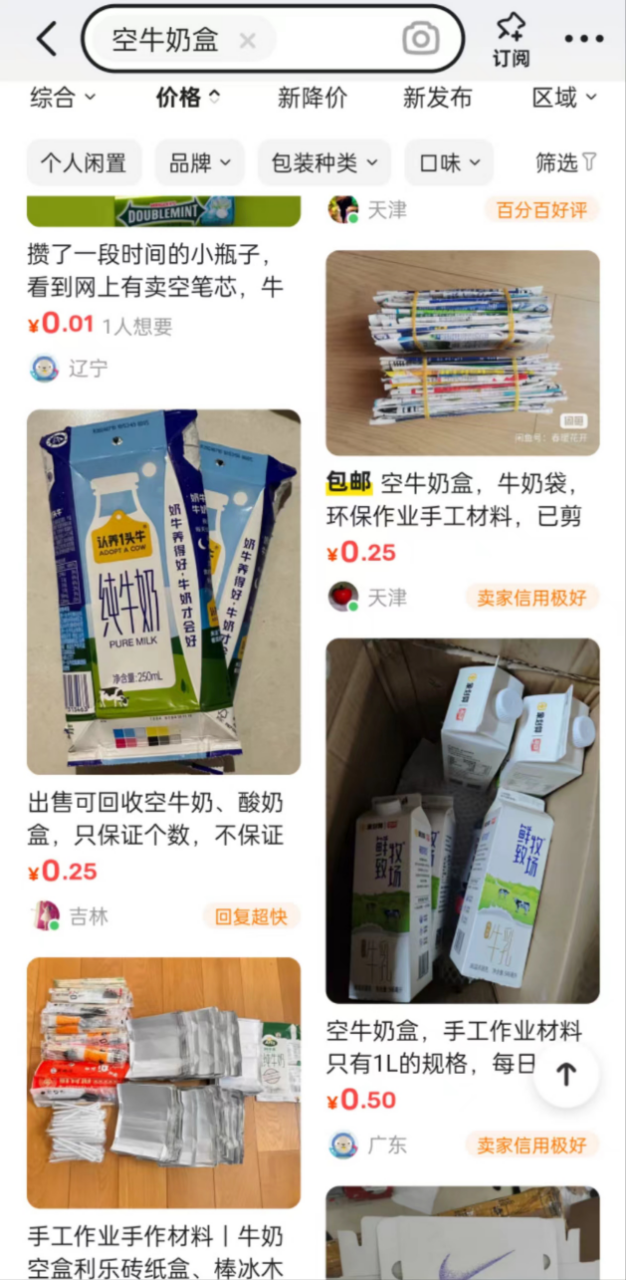Open the 包邮 空牛奶盒 bundled cartons listing
The image size is (626, 1280).
click(x=462, y=353)
